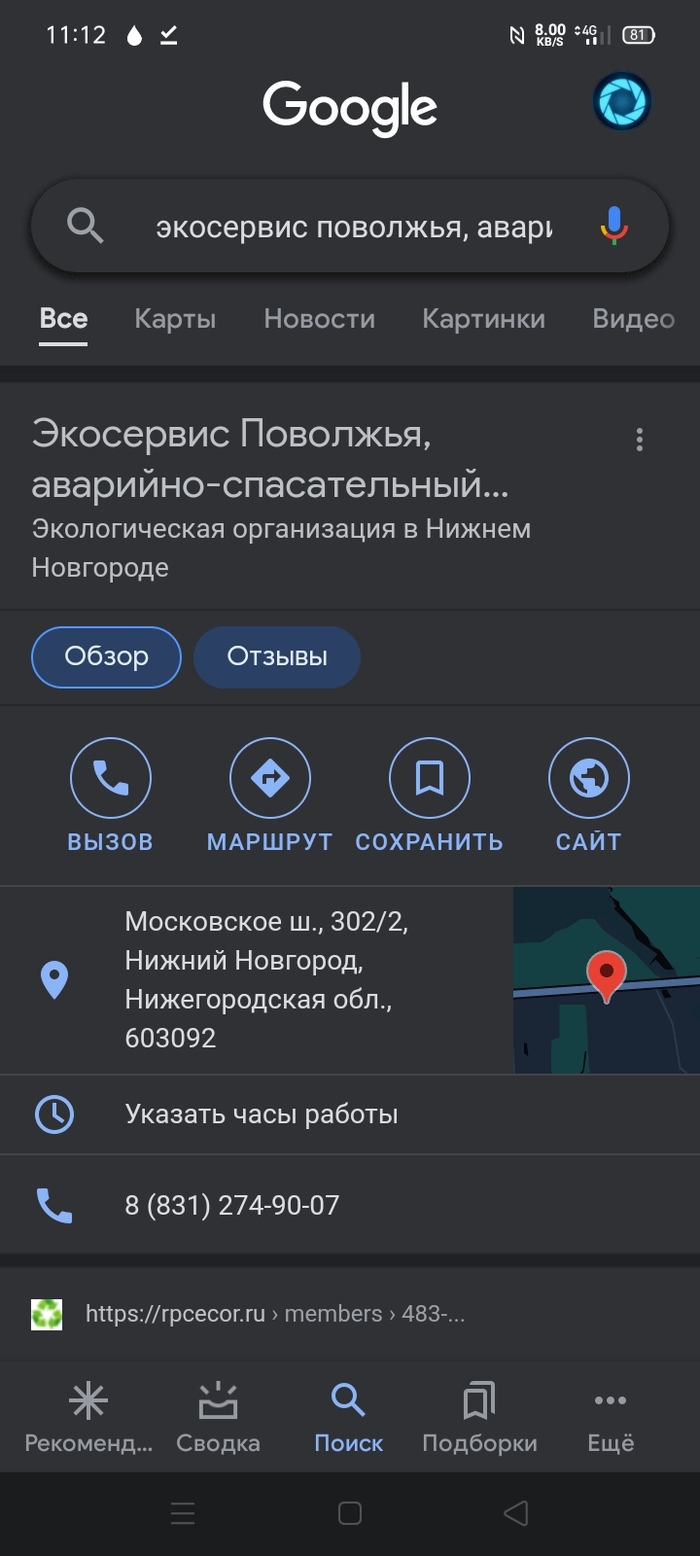The image size is (700, 1556).
Task: Select the Отзывы chip
Action: (x=277, y=657)
